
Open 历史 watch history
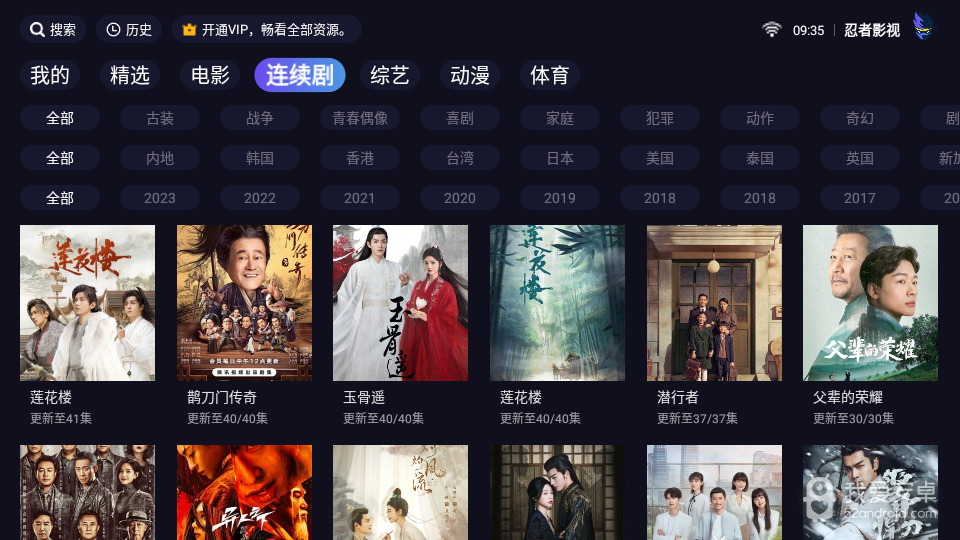[x=129, y=30]
